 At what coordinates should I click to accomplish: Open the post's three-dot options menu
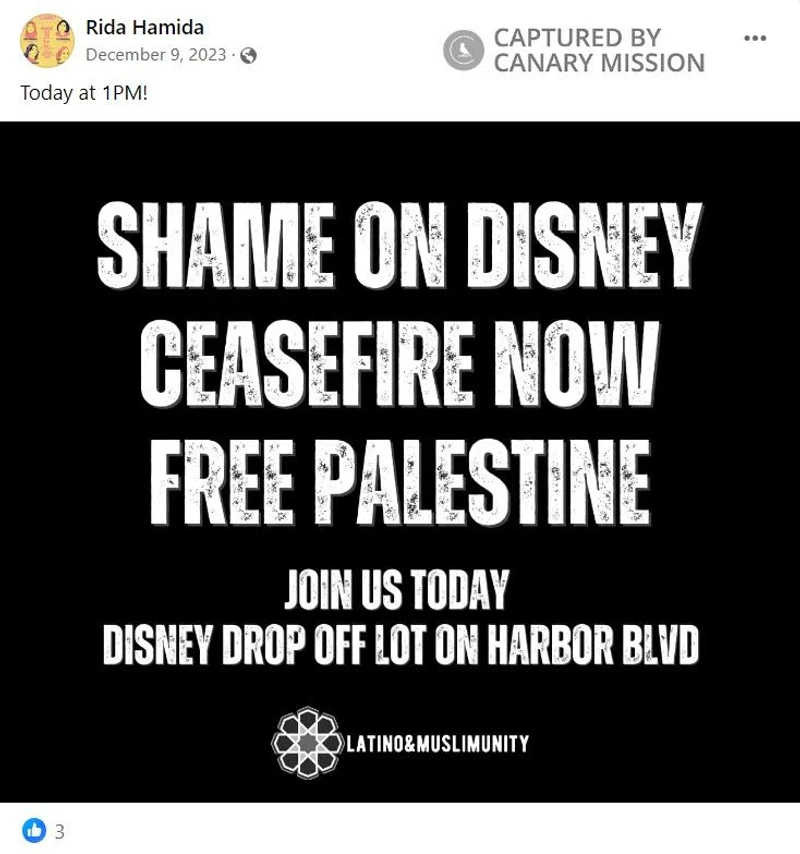pyautogui.click(x=755, y=39)
